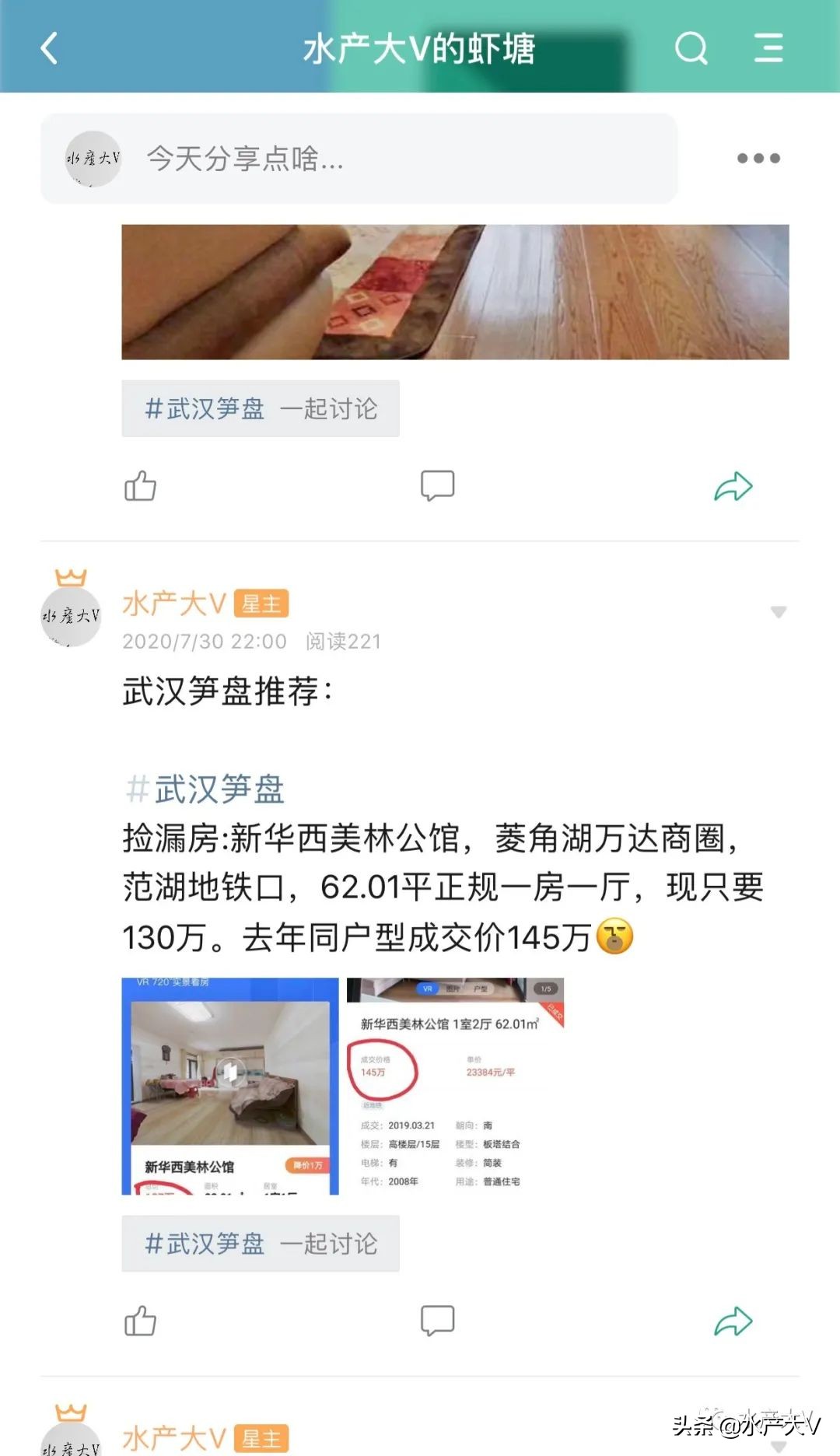Expand the post options chevron
Image resolution: width=840 pixels, height=1456 pixels.
pos(778,612)
